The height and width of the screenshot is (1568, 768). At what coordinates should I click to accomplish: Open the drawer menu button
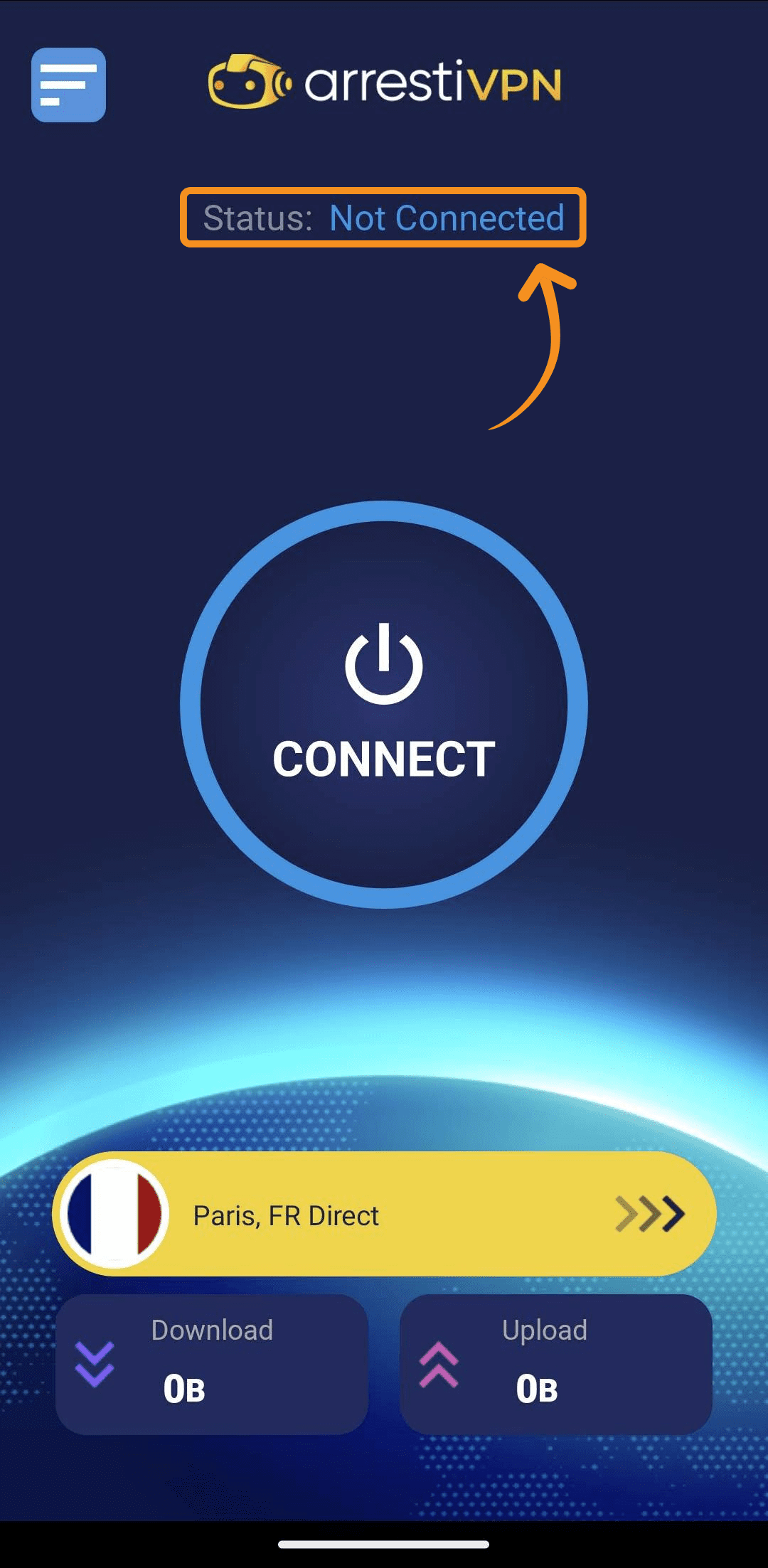tap(68, 85)
